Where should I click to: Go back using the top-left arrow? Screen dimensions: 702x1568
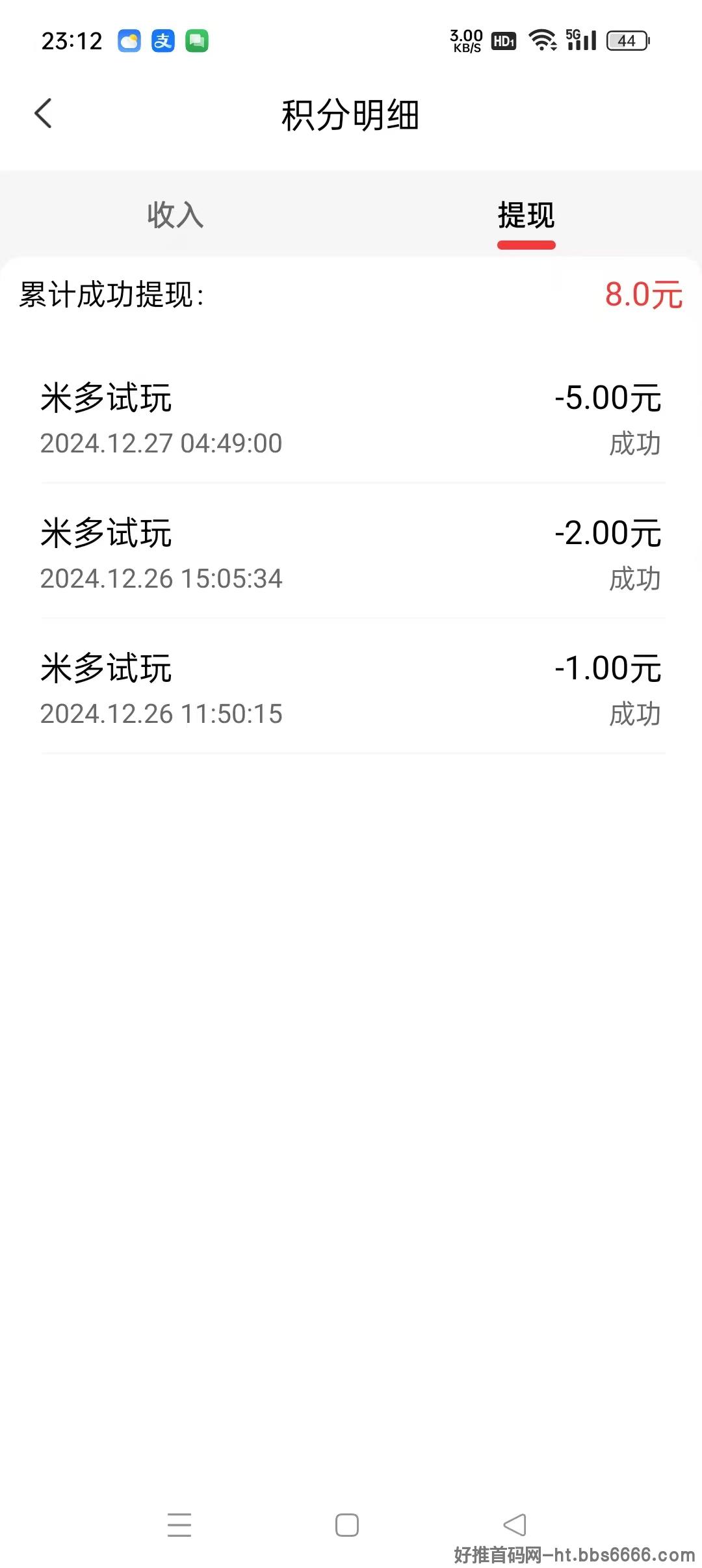(43, 114)
